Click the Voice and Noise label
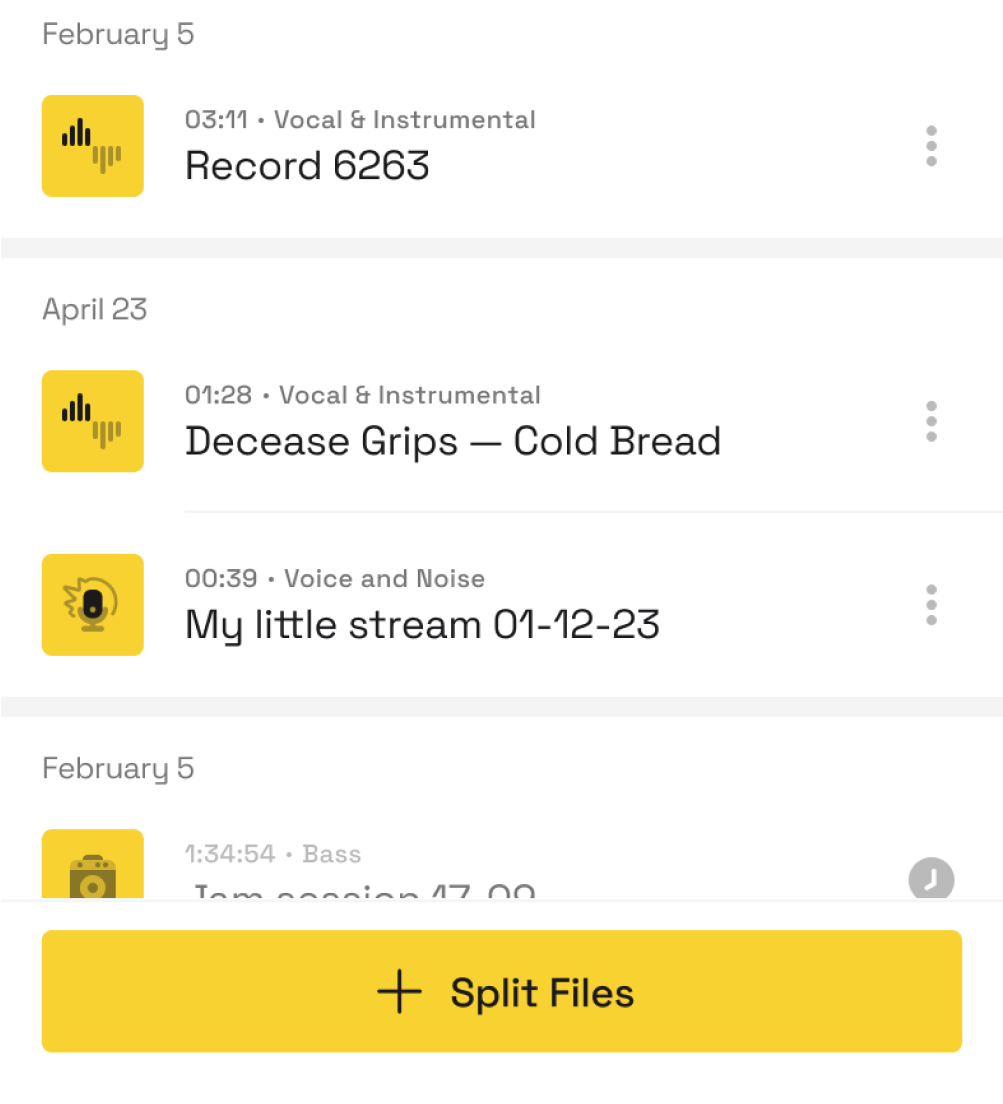Screen dimensions: 1003x1104 tap(385, 579)
